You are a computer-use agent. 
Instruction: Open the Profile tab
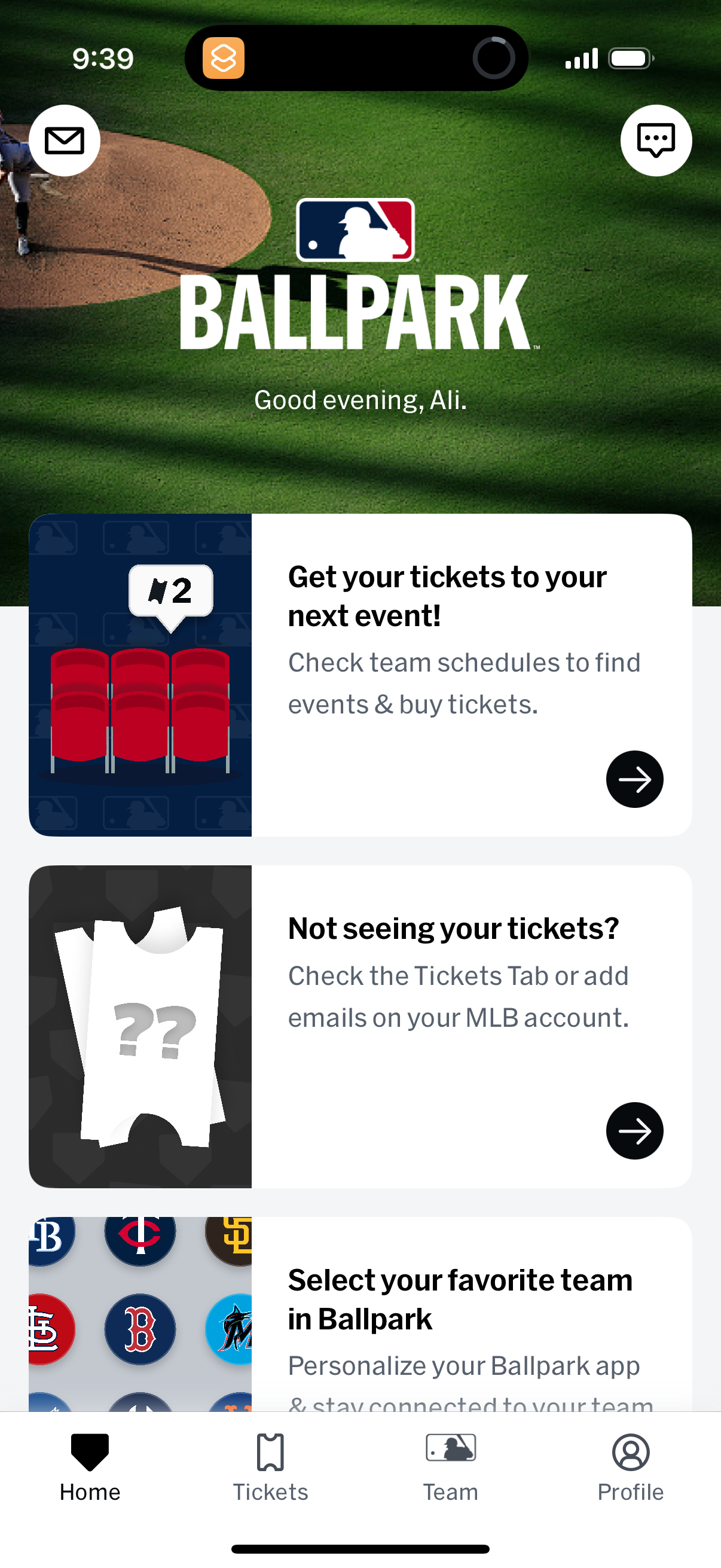click(x=631, y=1470)
